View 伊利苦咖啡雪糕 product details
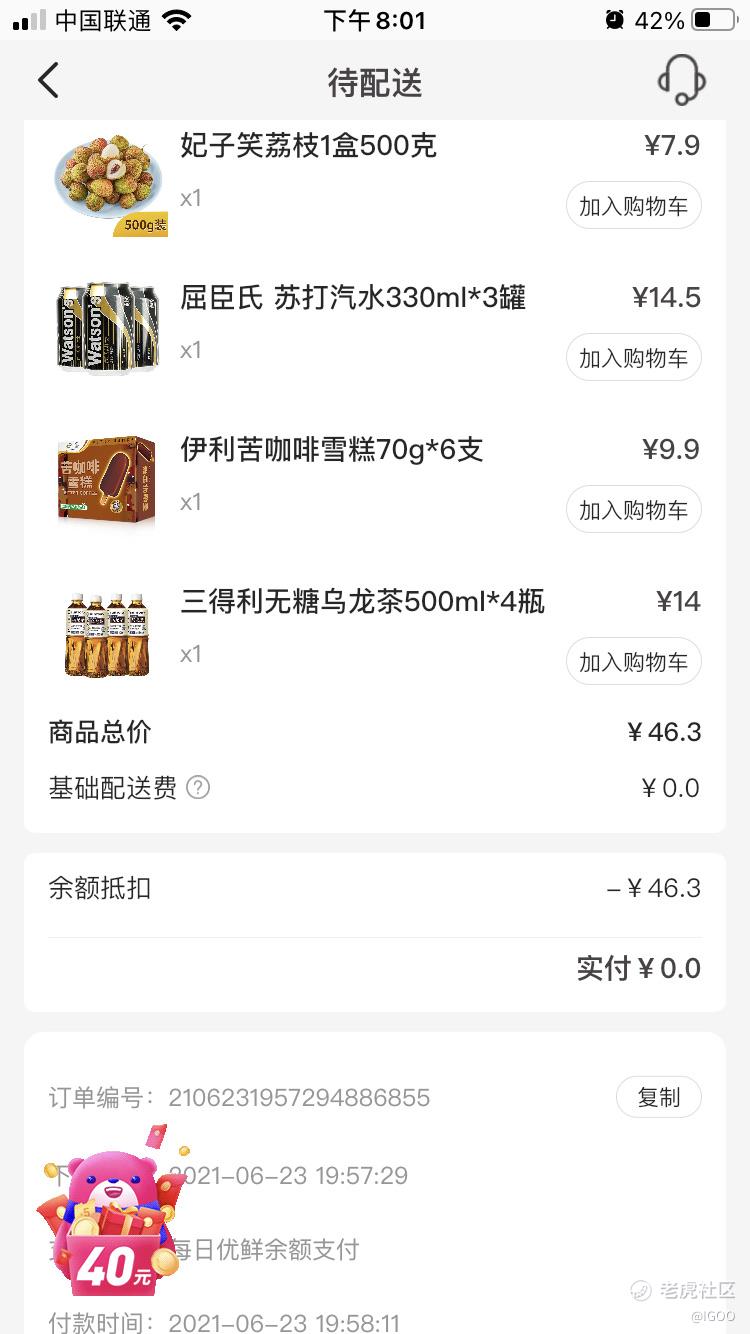The image size is (750, 1334). (332, 450)
